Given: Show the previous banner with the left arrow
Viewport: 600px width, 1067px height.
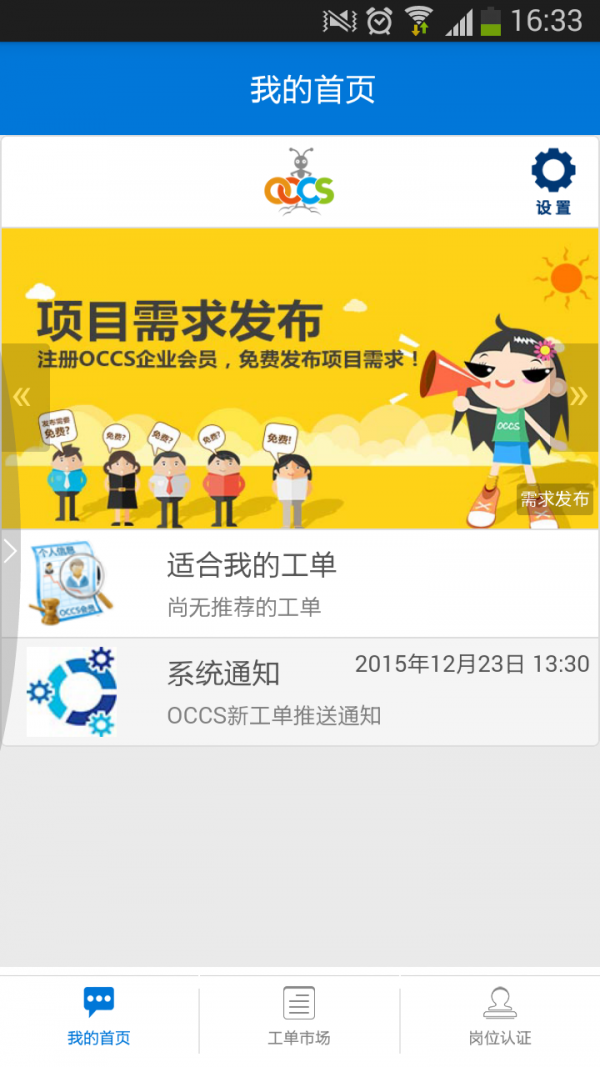Looking at the screenshot, I should point(22,397).
